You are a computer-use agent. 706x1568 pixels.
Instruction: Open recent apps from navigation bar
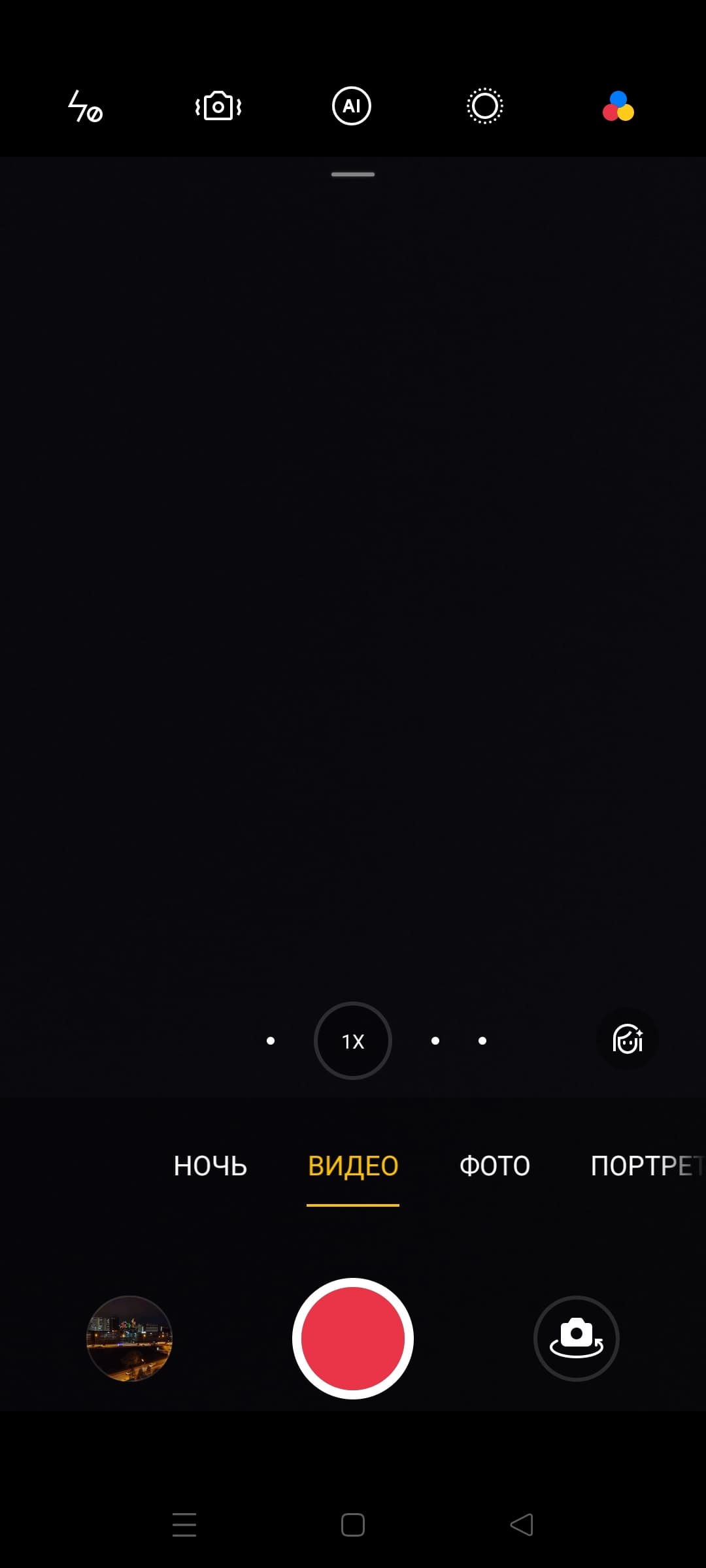point(184,1525)
